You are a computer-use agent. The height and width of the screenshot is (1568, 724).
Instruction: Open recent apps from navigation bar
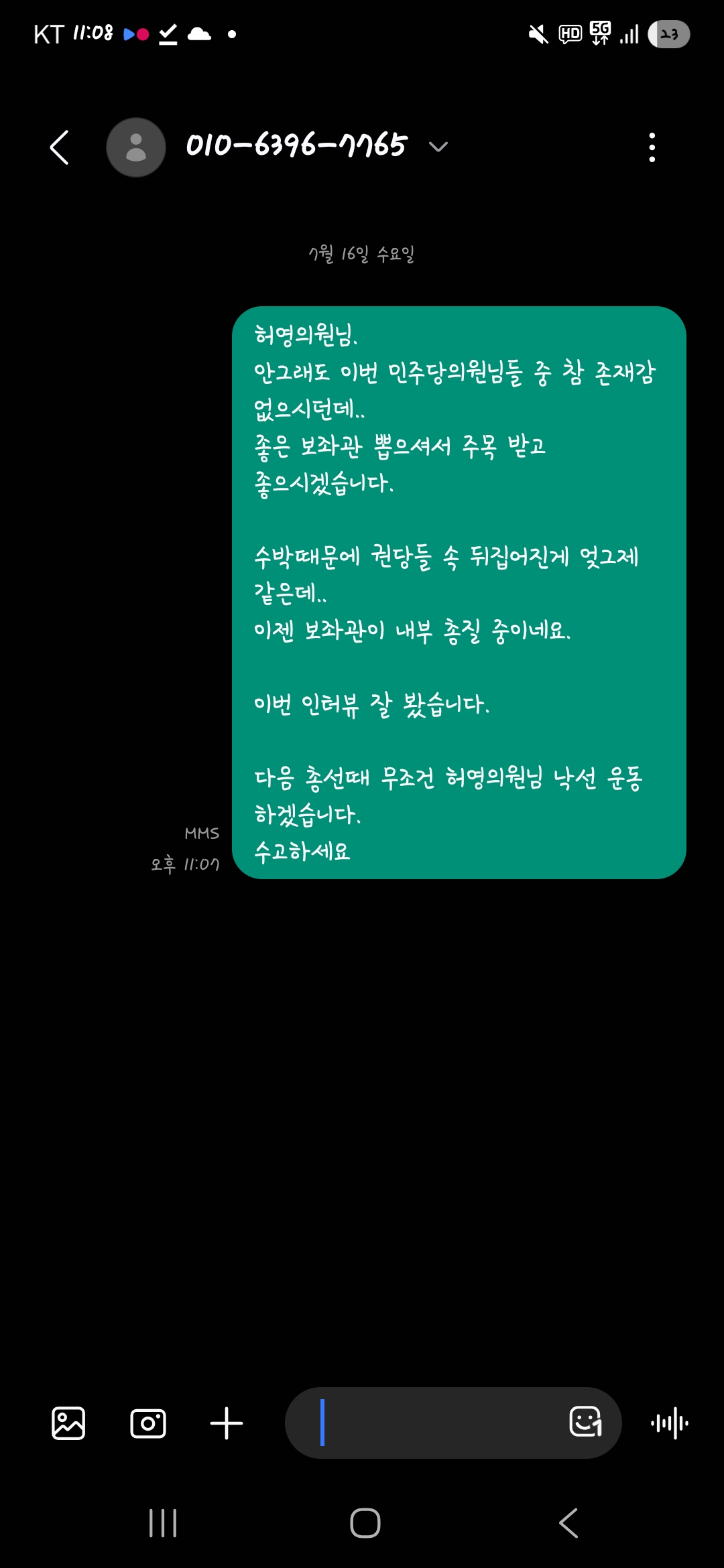(x=163, y=1523)
